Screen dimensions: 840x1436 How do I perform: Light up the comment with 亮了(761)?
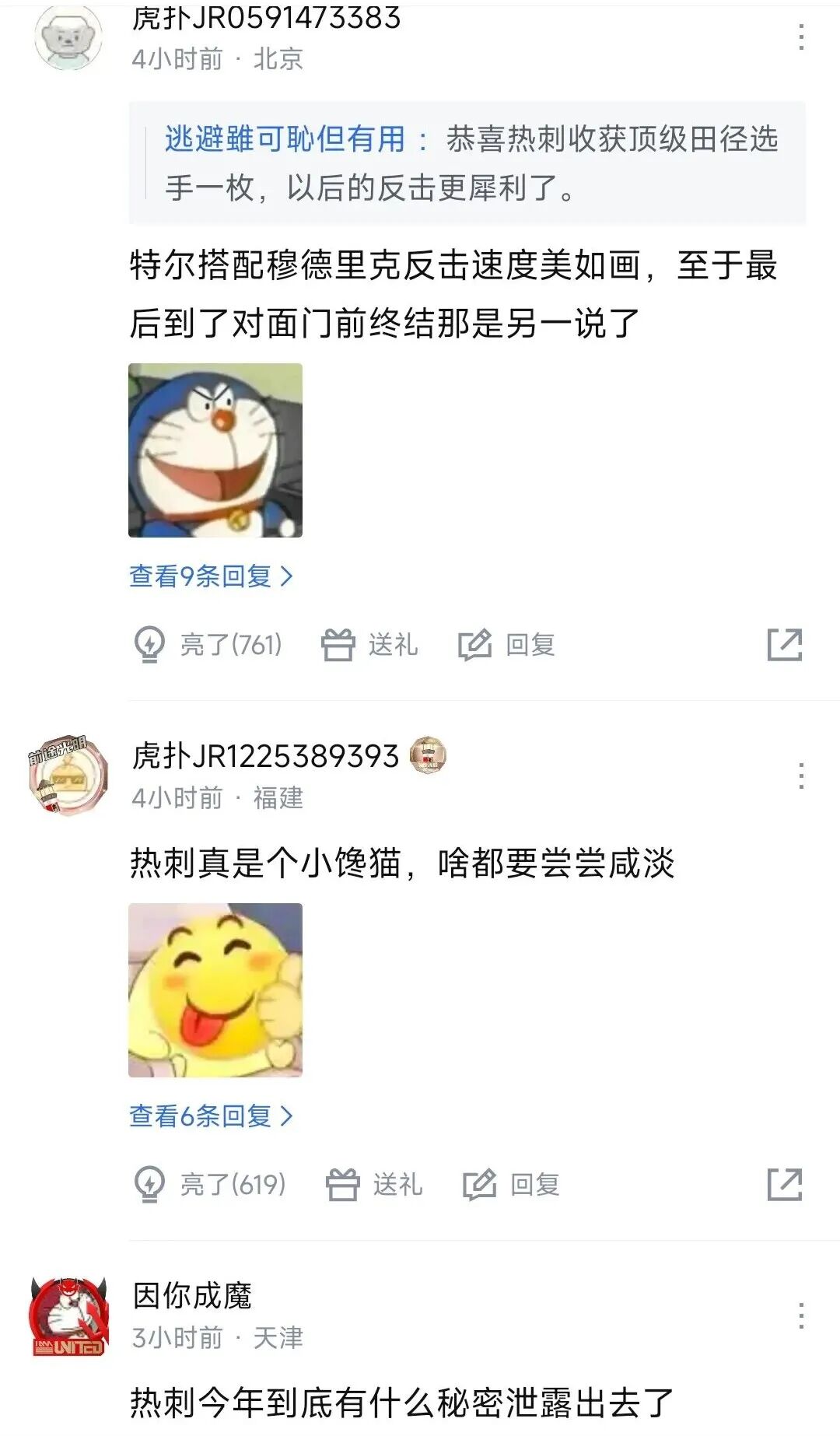click(x=208, y=645)
